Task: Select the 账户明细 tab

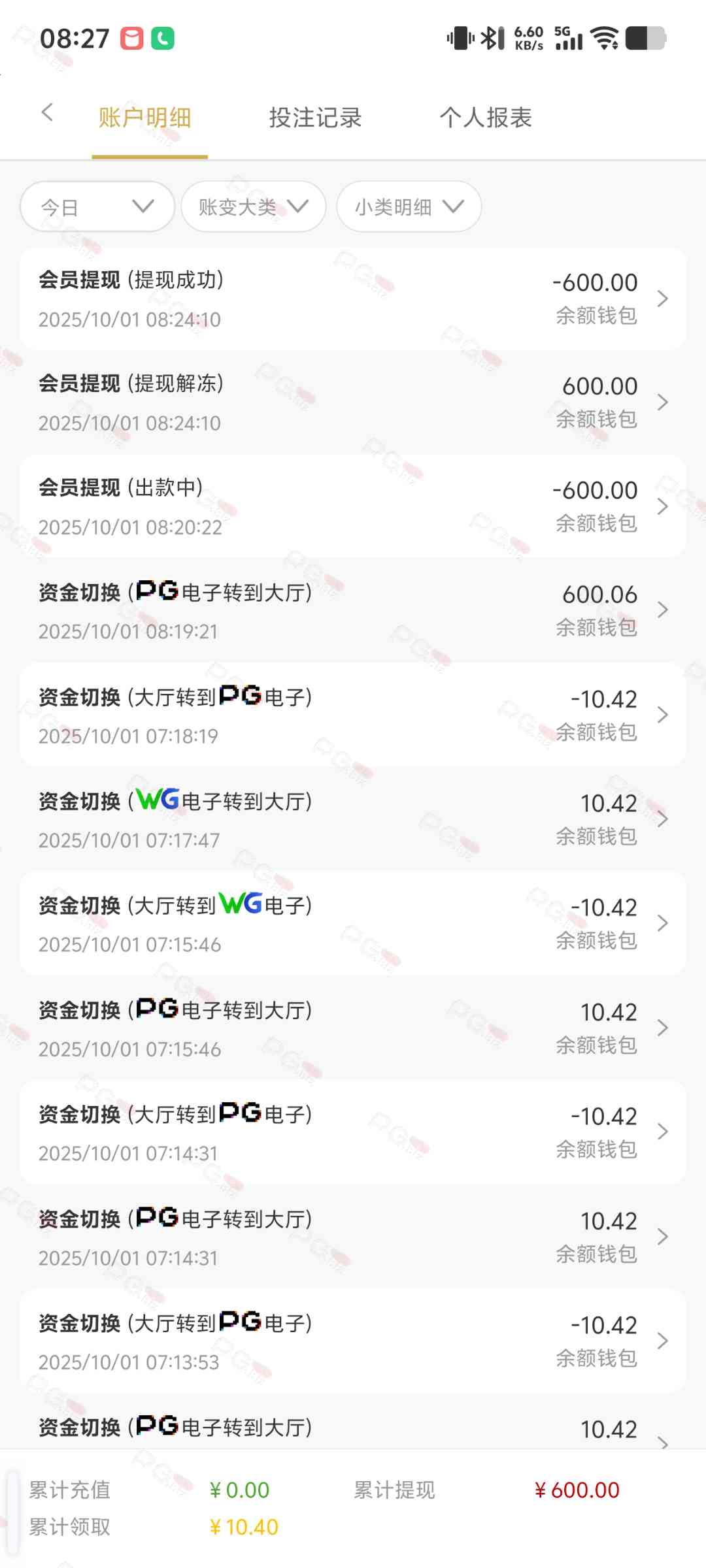Action: 145,118
